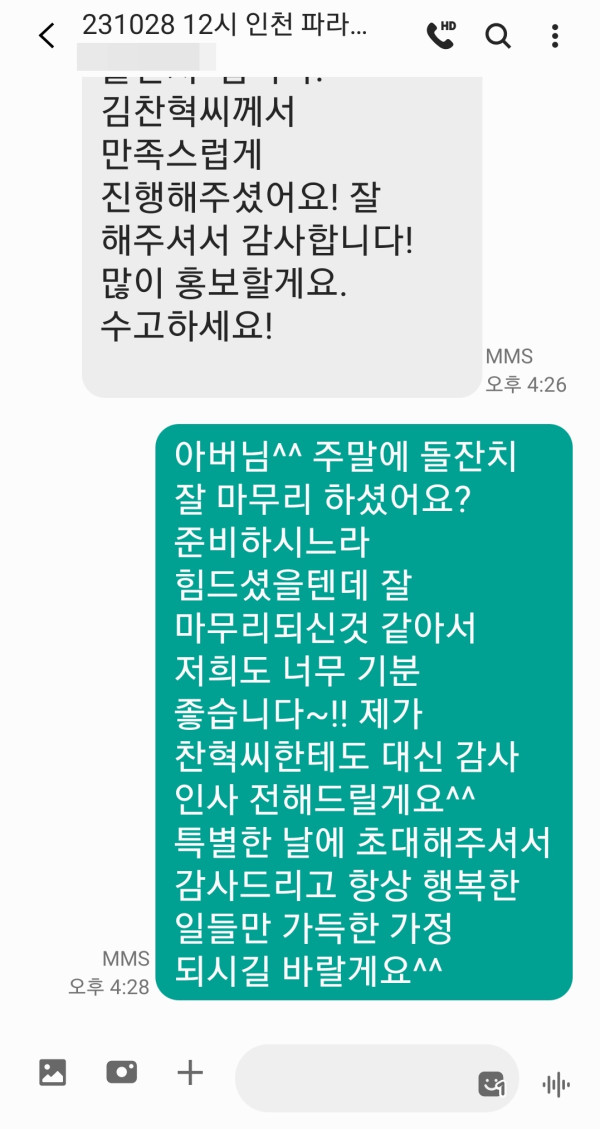Record a voice message
The image size is (600, 1129).
pyautogui.click(x=555, y=1083)
